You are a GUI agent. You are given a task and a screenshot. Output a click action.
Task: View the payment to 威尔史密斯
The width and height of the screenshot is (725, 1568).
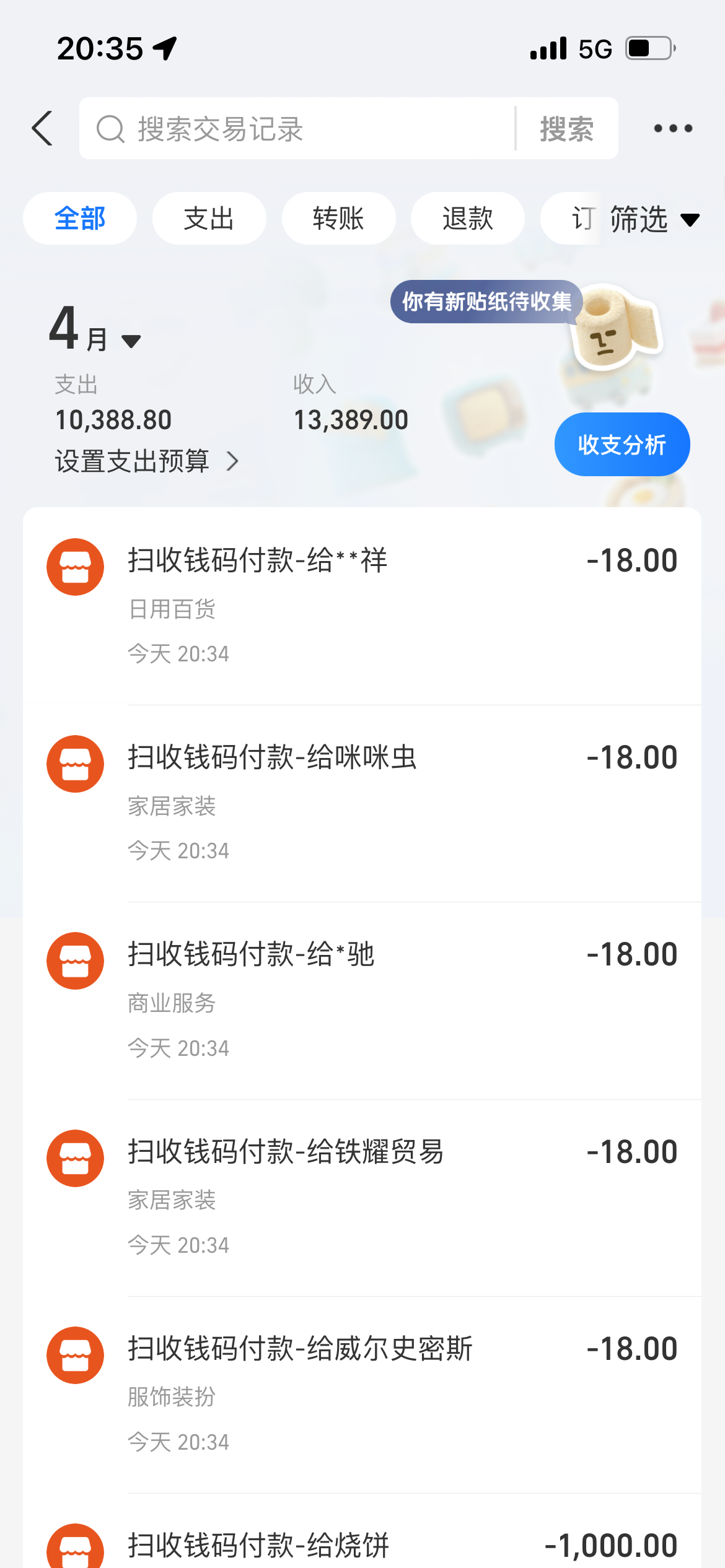[362, 1394]
